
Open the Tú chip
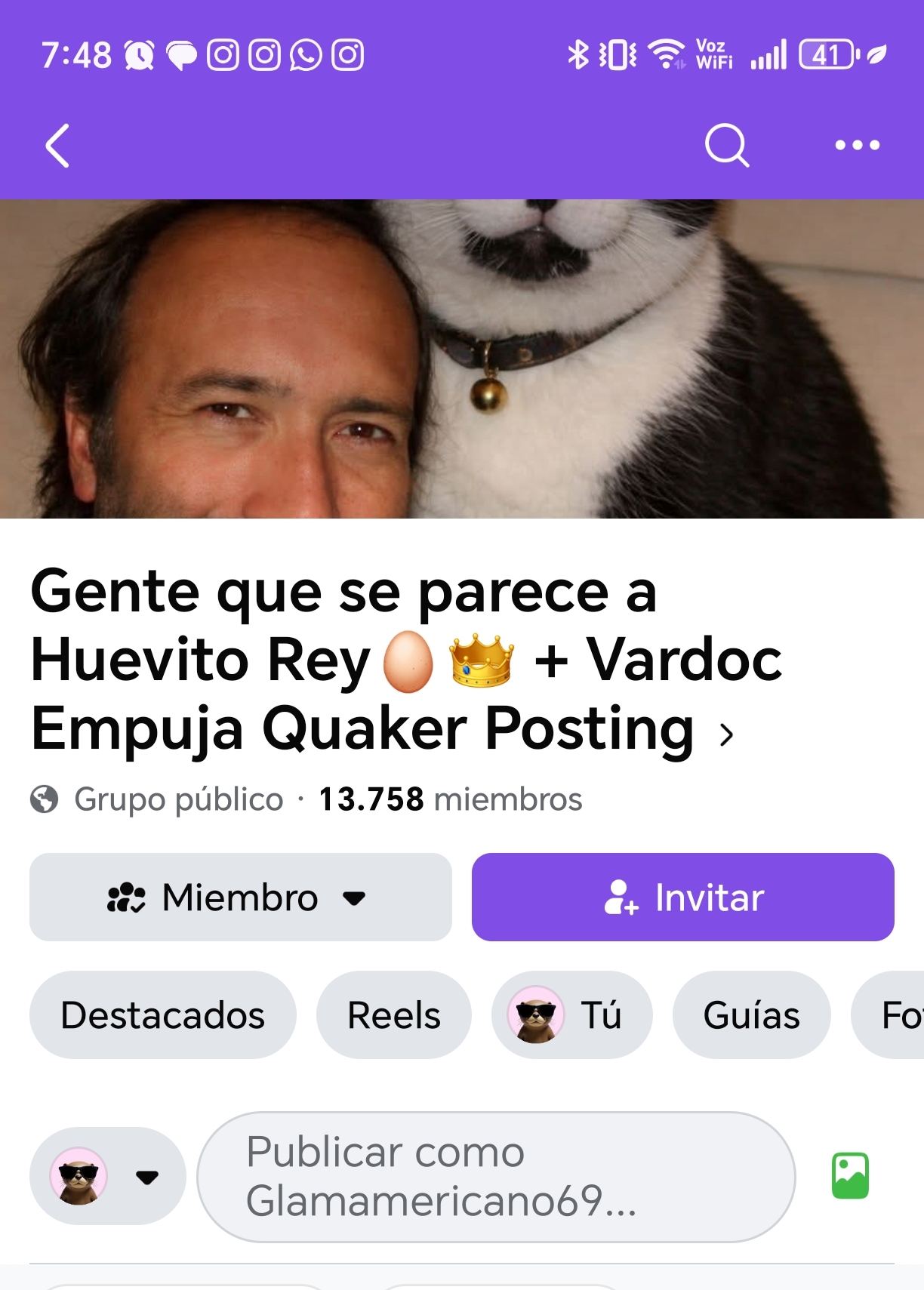coord(571,1015)
